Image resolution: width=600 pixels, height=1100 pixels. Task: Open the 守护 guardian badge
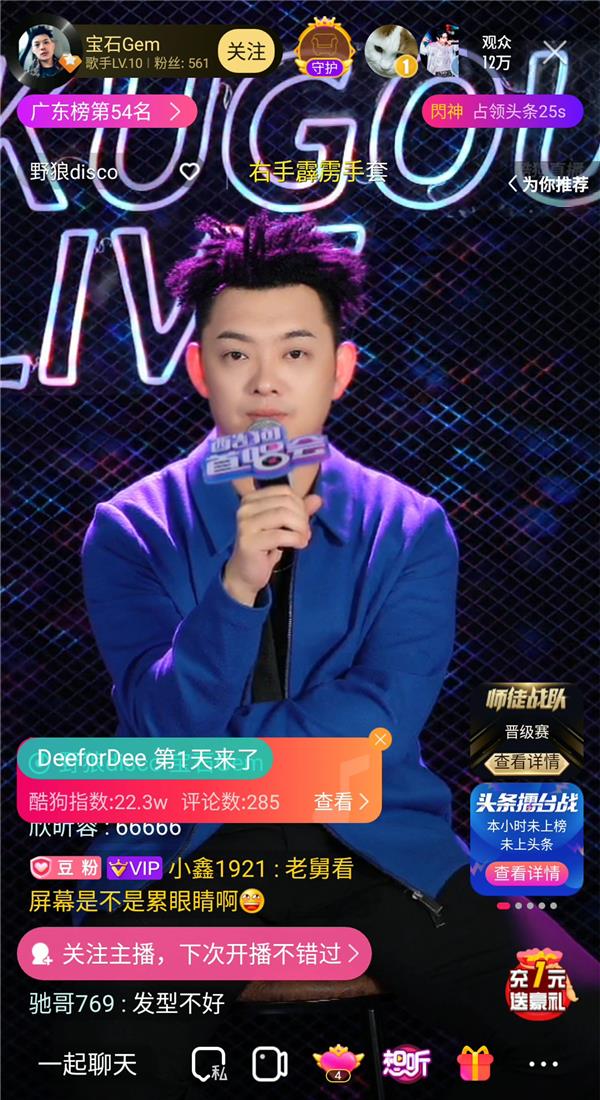325,49
